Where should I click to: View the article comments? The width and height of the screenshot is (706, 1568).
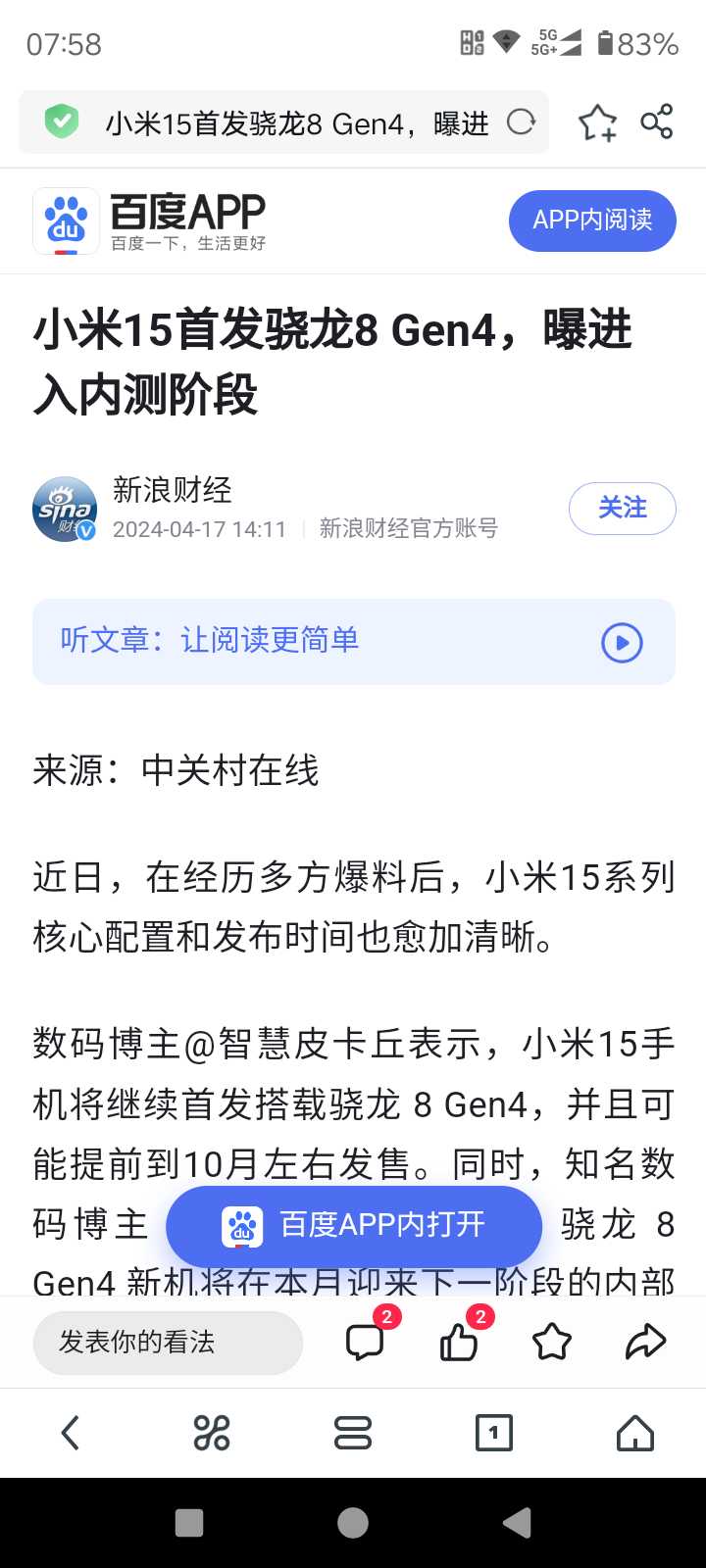366,1343
